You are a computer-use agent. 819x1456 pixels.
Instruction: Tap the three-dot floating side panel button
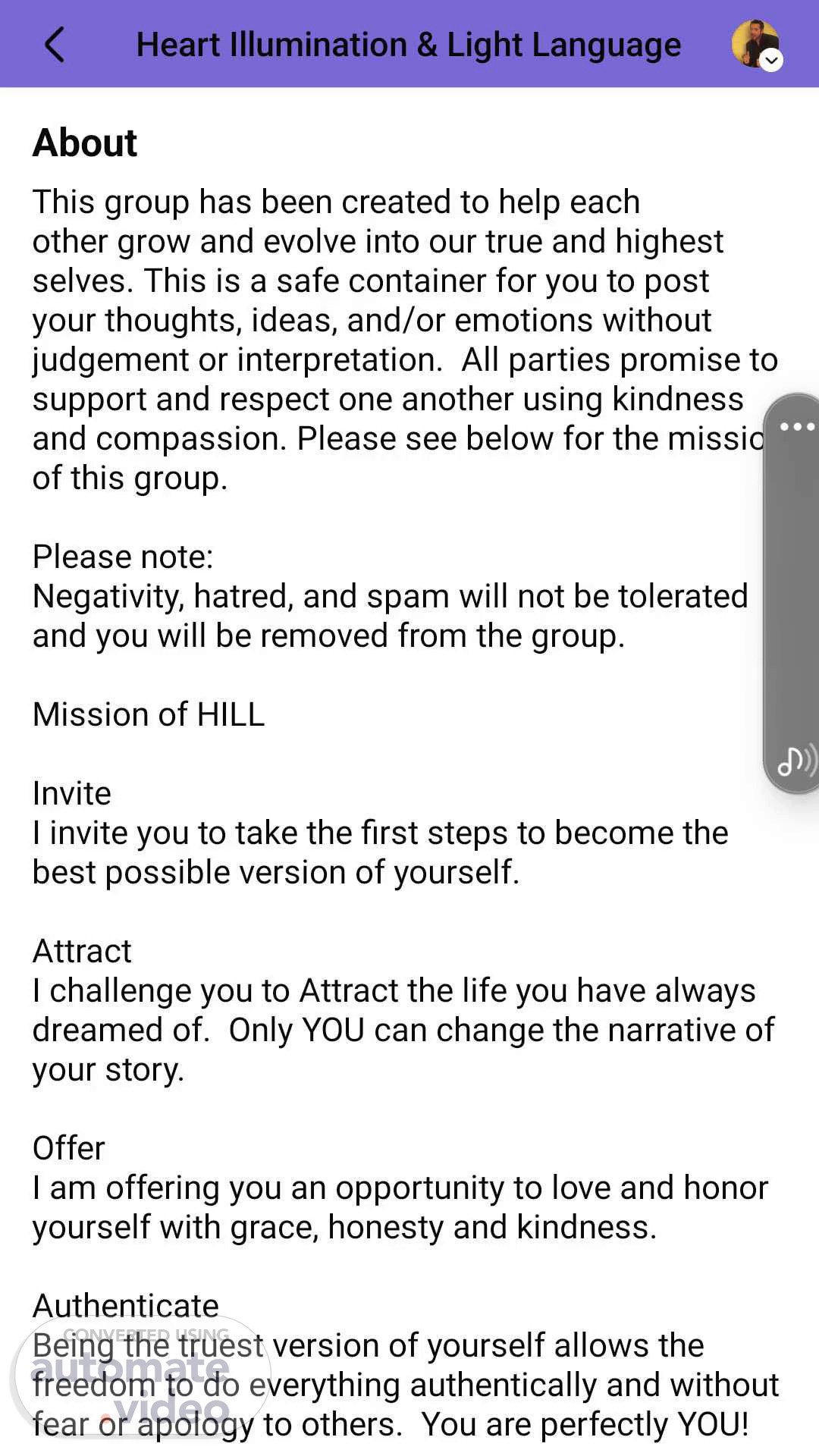click(x=797, y=427)
